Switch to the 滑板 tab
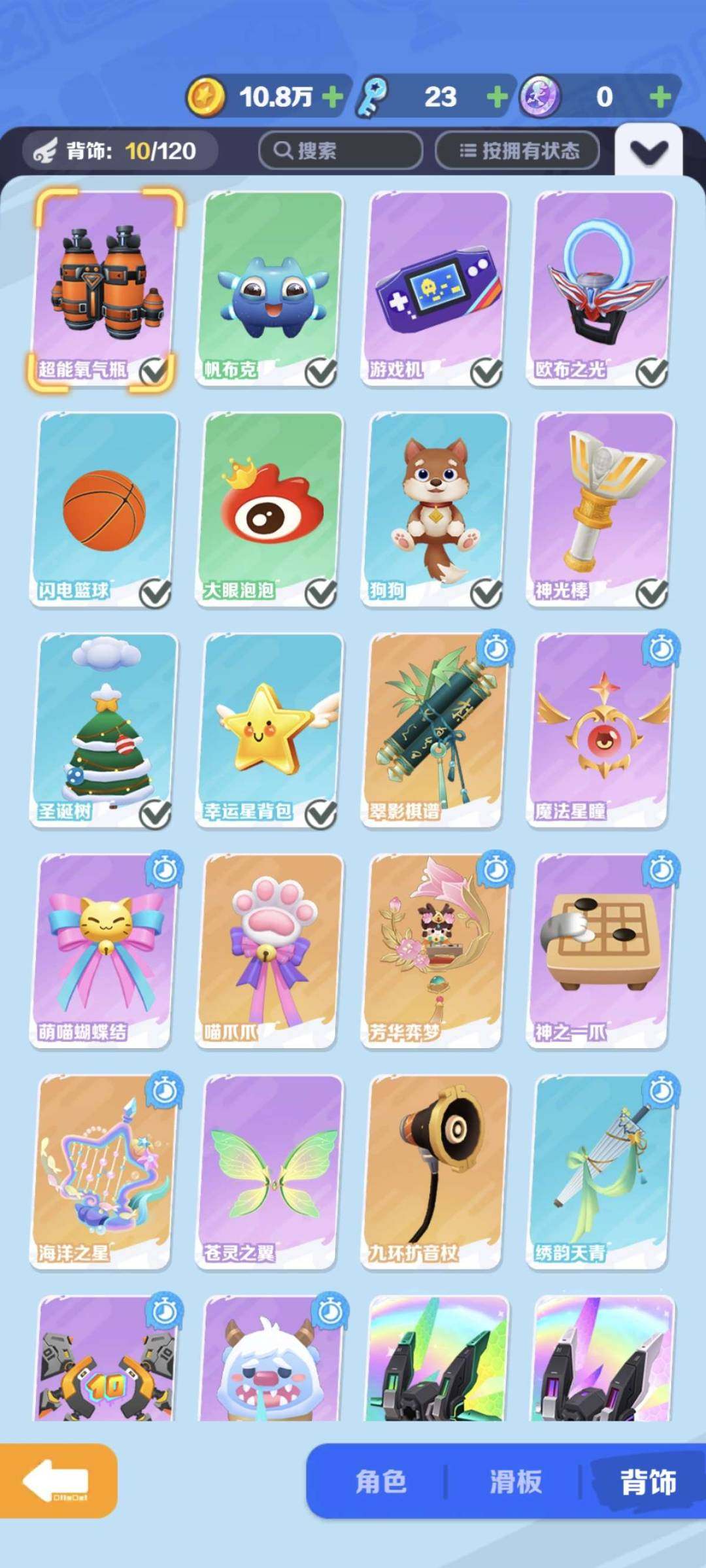The image size is (706, 1568). pos(516,1482)
